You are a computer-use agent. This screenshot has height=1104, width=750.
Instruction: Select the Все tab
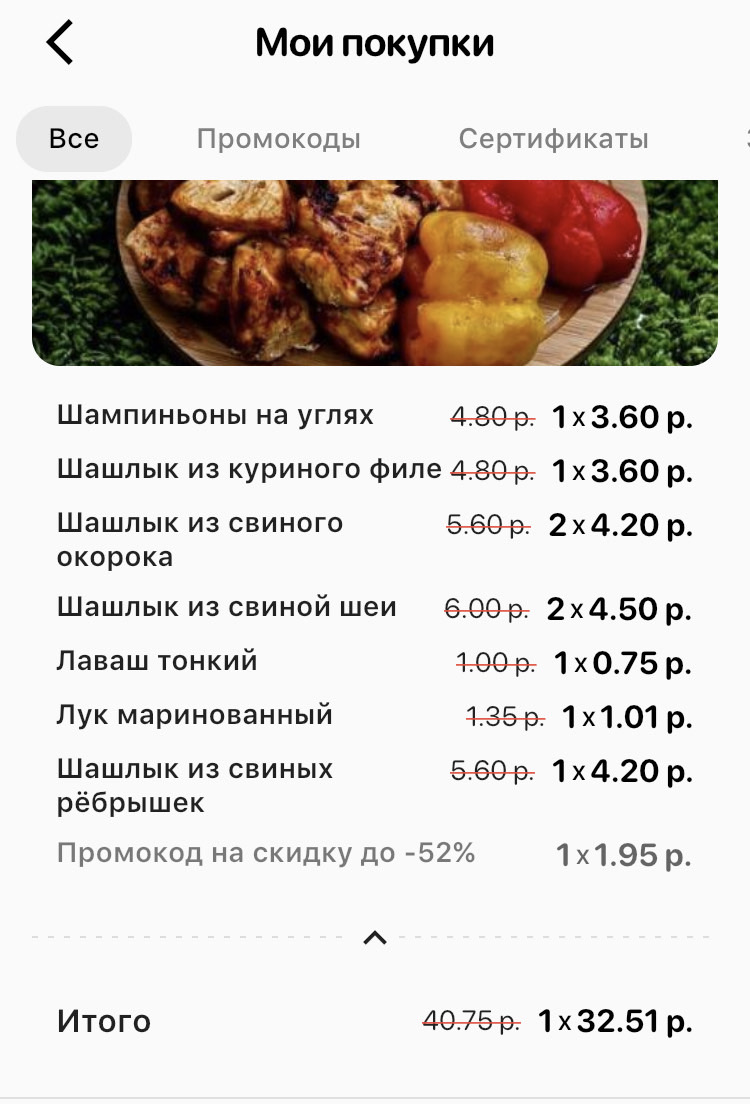74,138
